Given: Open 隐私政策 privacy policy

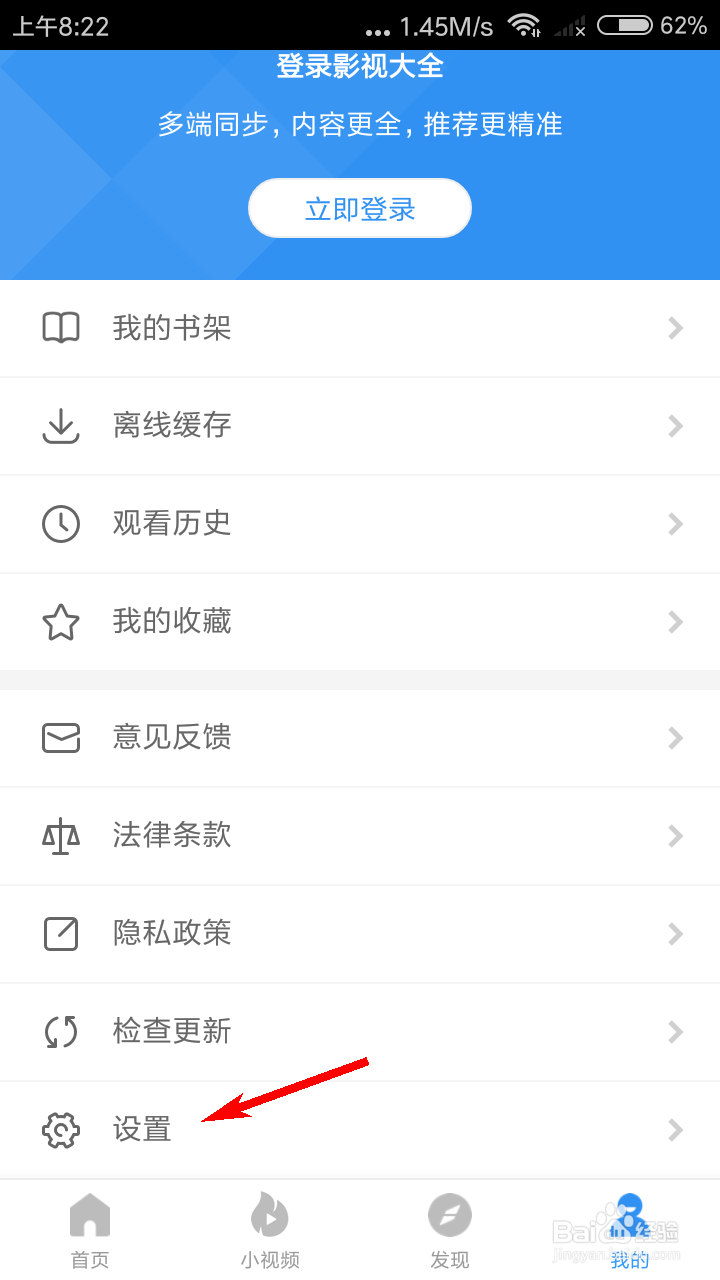Looking at the screenshot, I should (360, 934).
